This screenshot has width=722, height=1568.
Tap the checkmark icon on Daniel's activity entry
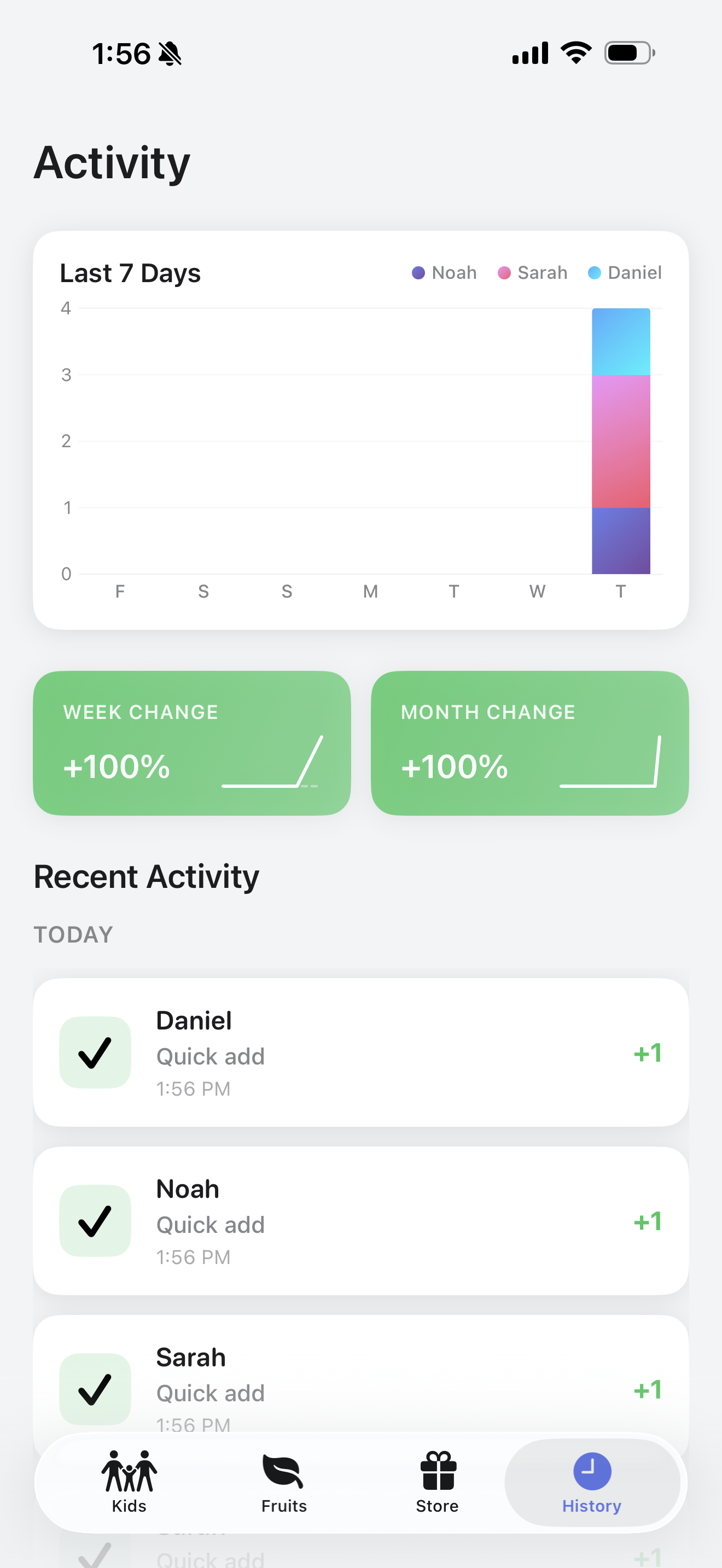click(95, 1052)
